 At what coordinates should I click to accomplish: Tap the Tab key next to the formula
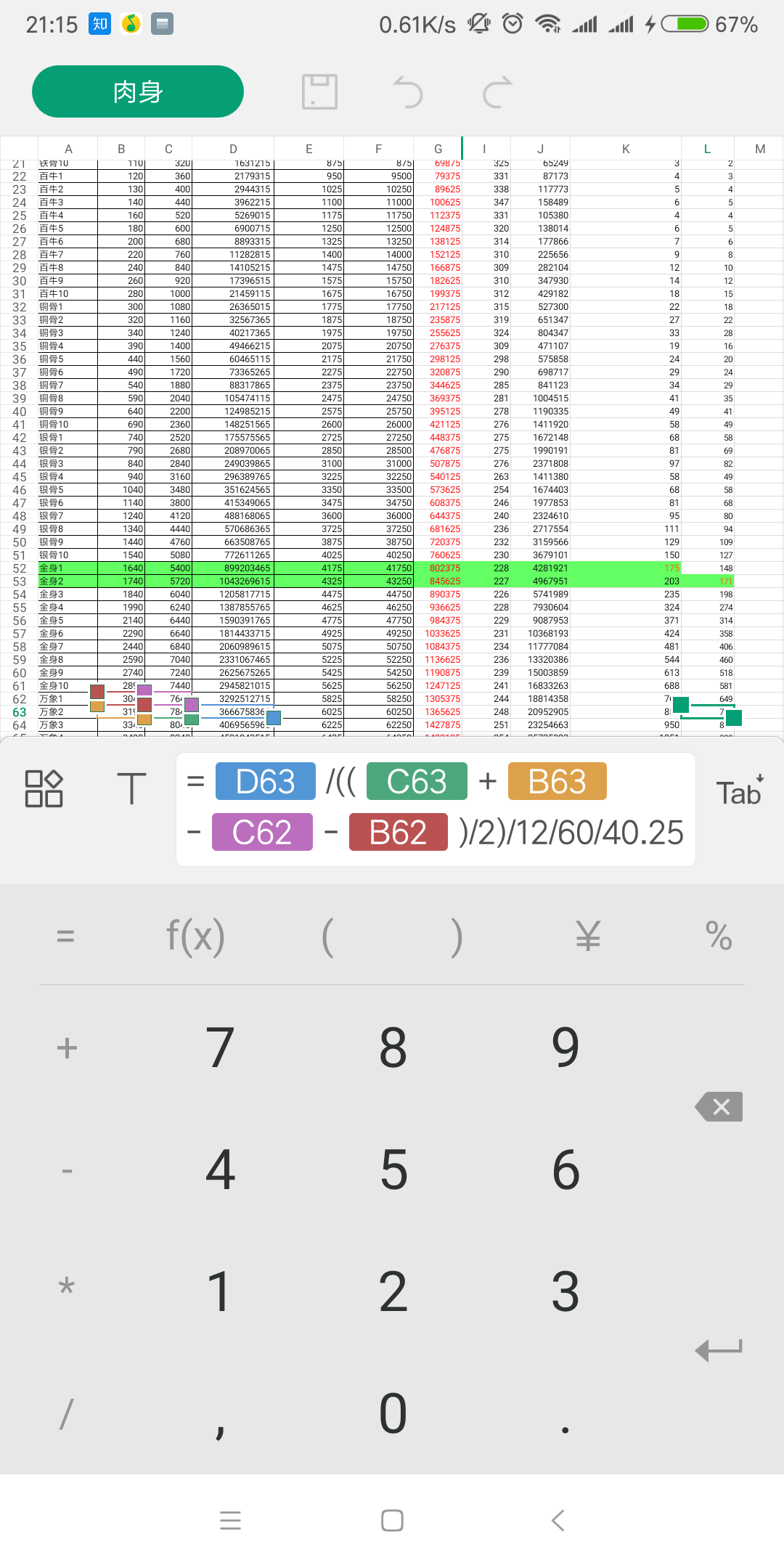click(x=738, y=792)
